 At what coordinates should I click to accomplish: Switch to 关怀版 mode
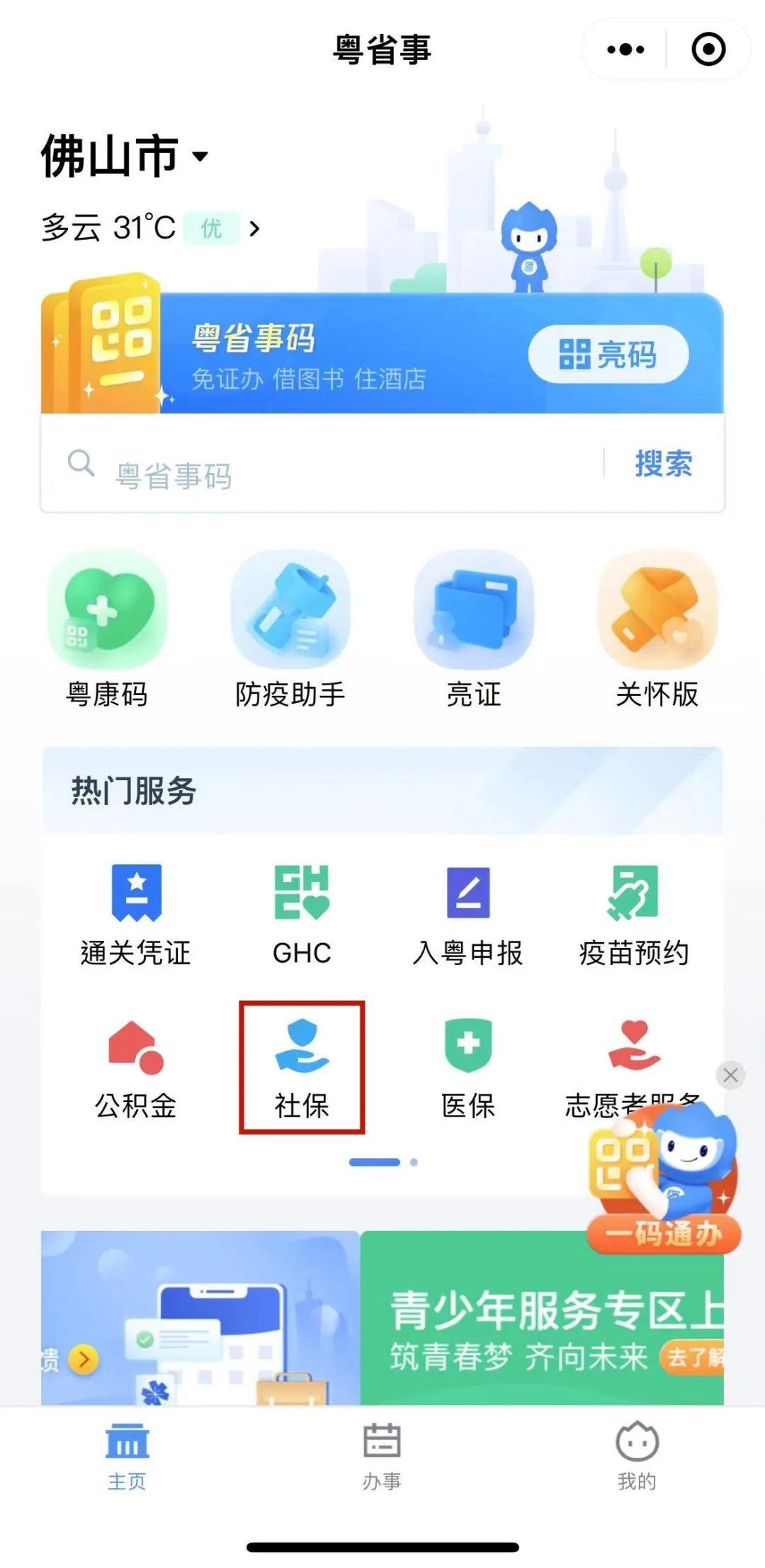coord(657,630)
